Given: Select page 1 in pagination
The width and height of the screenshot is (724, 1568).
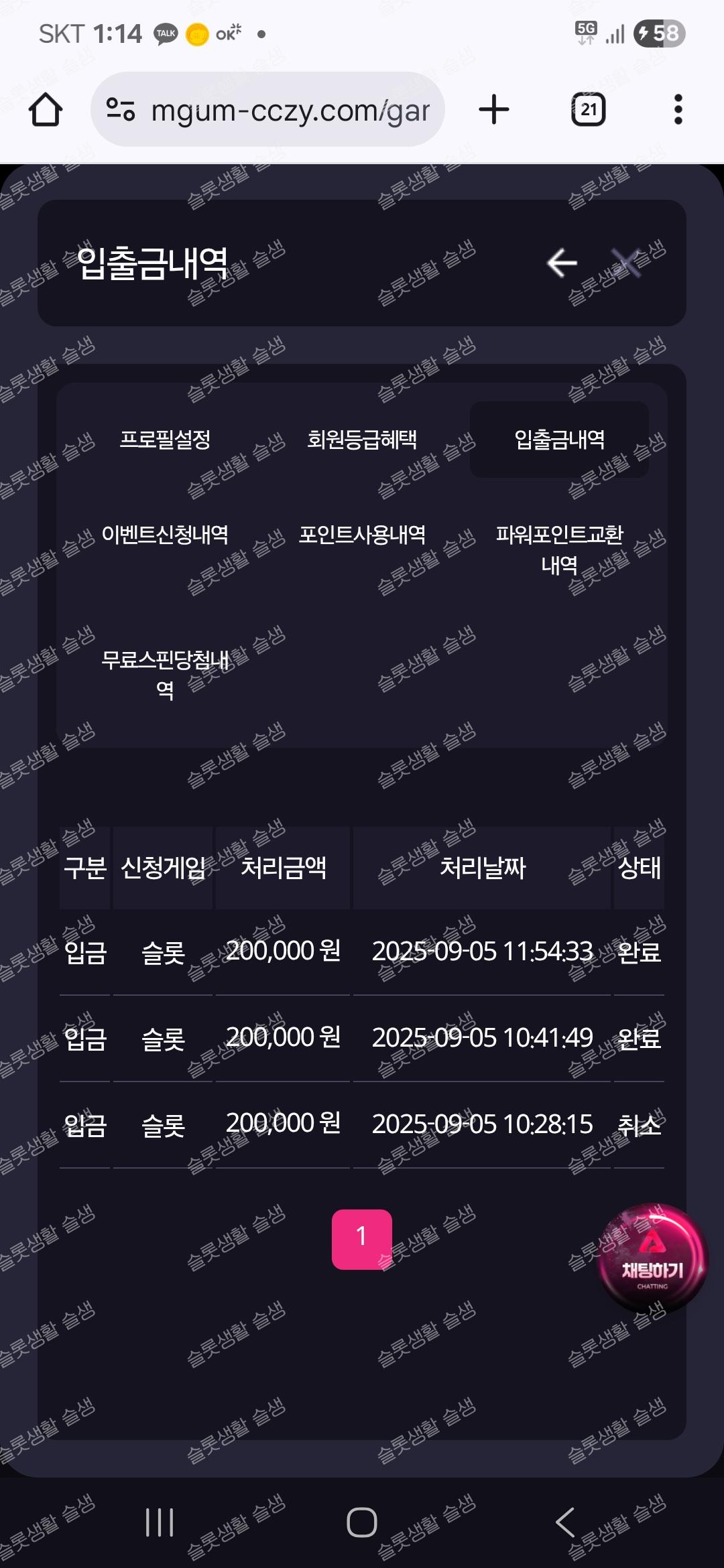Looking at the screenshot, I should pos(361,1239).
